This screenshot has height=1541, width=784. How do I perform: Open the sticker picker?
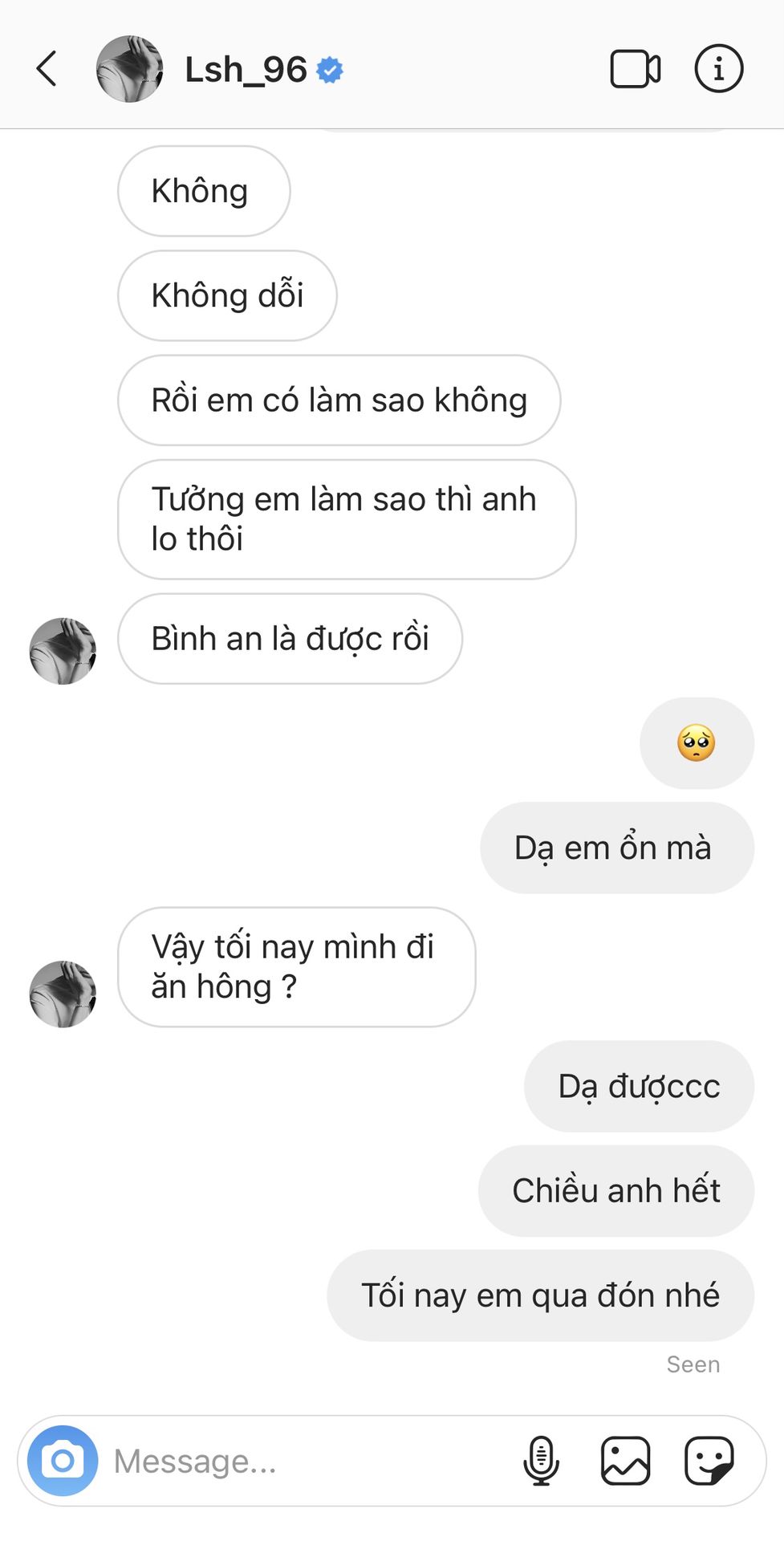pyautogui.click(x=709, y=1460)
